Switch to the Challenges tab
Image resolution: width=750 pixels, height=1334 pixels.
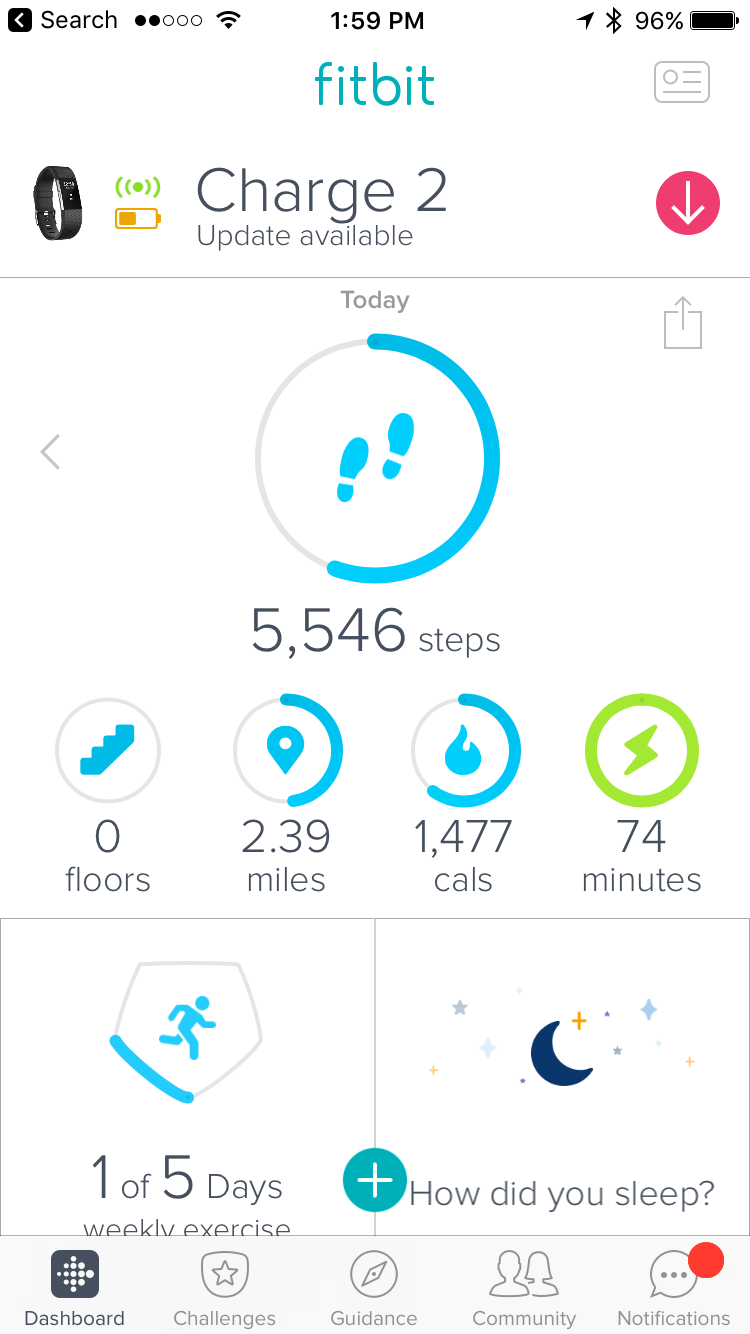pyautogui.click(x=225, y=1288)
